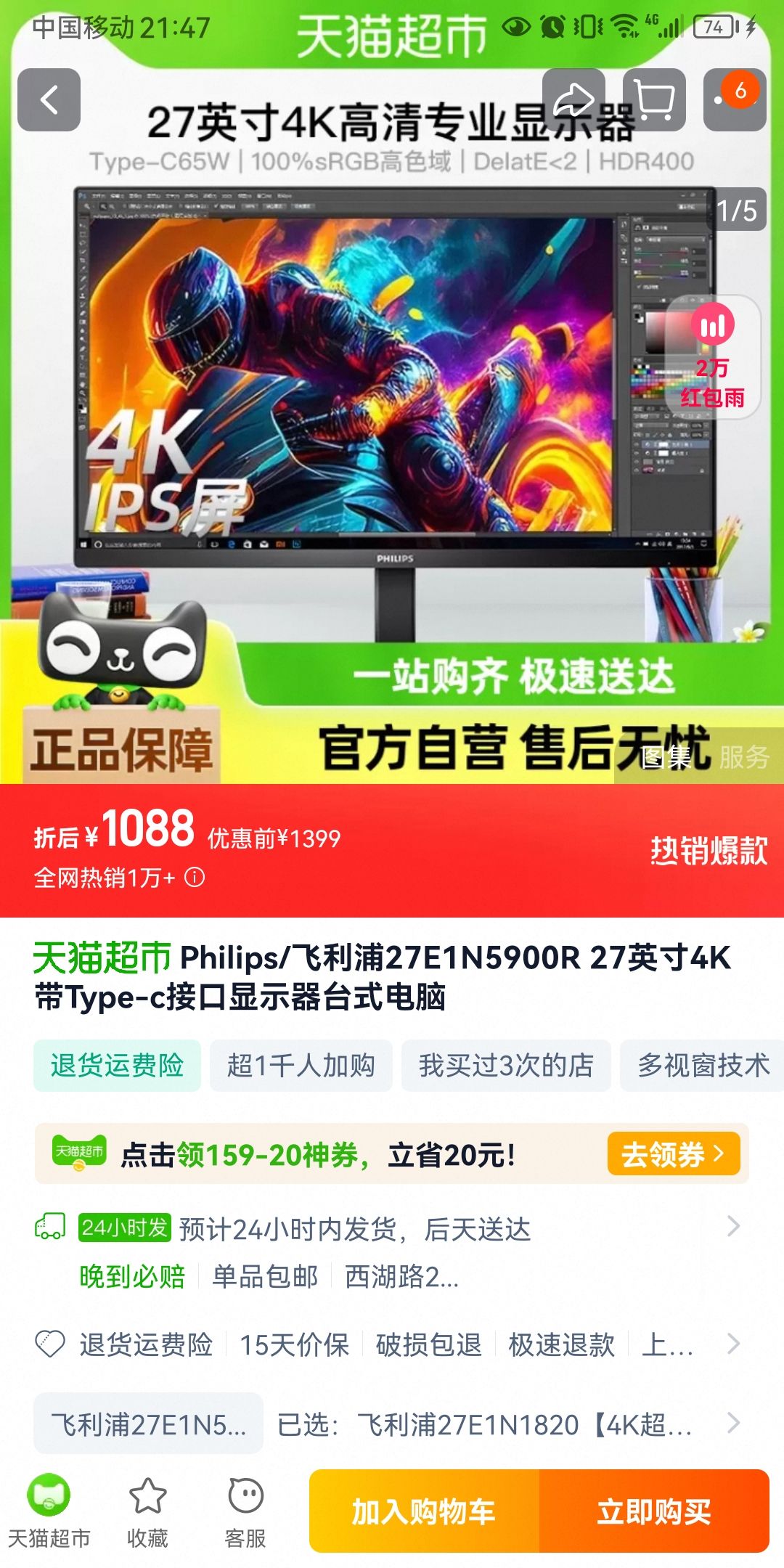Tap 去领券 to claim coupon
The height and width of the screenshot is (1568, 784).
click(674, 1153)
